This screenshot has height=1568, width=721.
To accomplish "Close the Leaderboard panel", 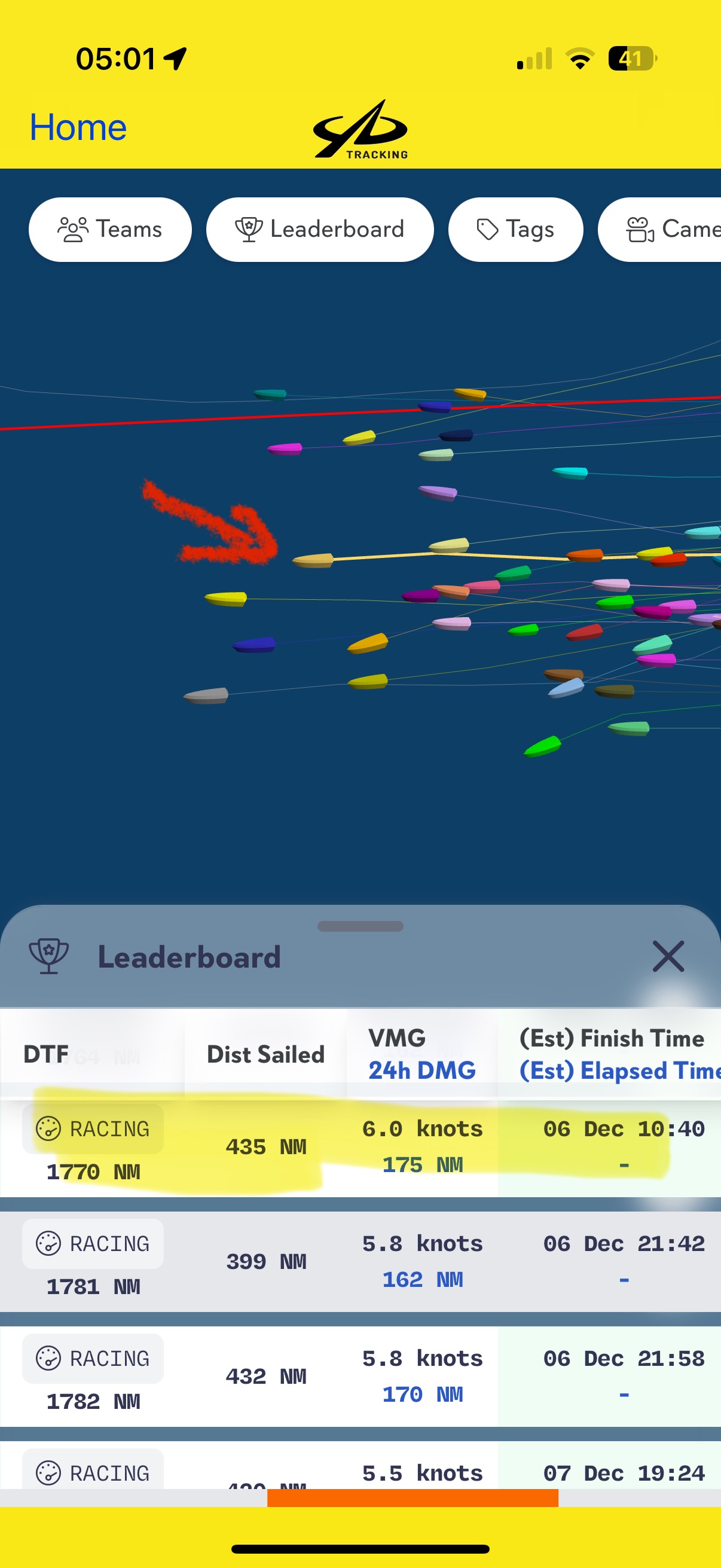I will click(668, 956).
